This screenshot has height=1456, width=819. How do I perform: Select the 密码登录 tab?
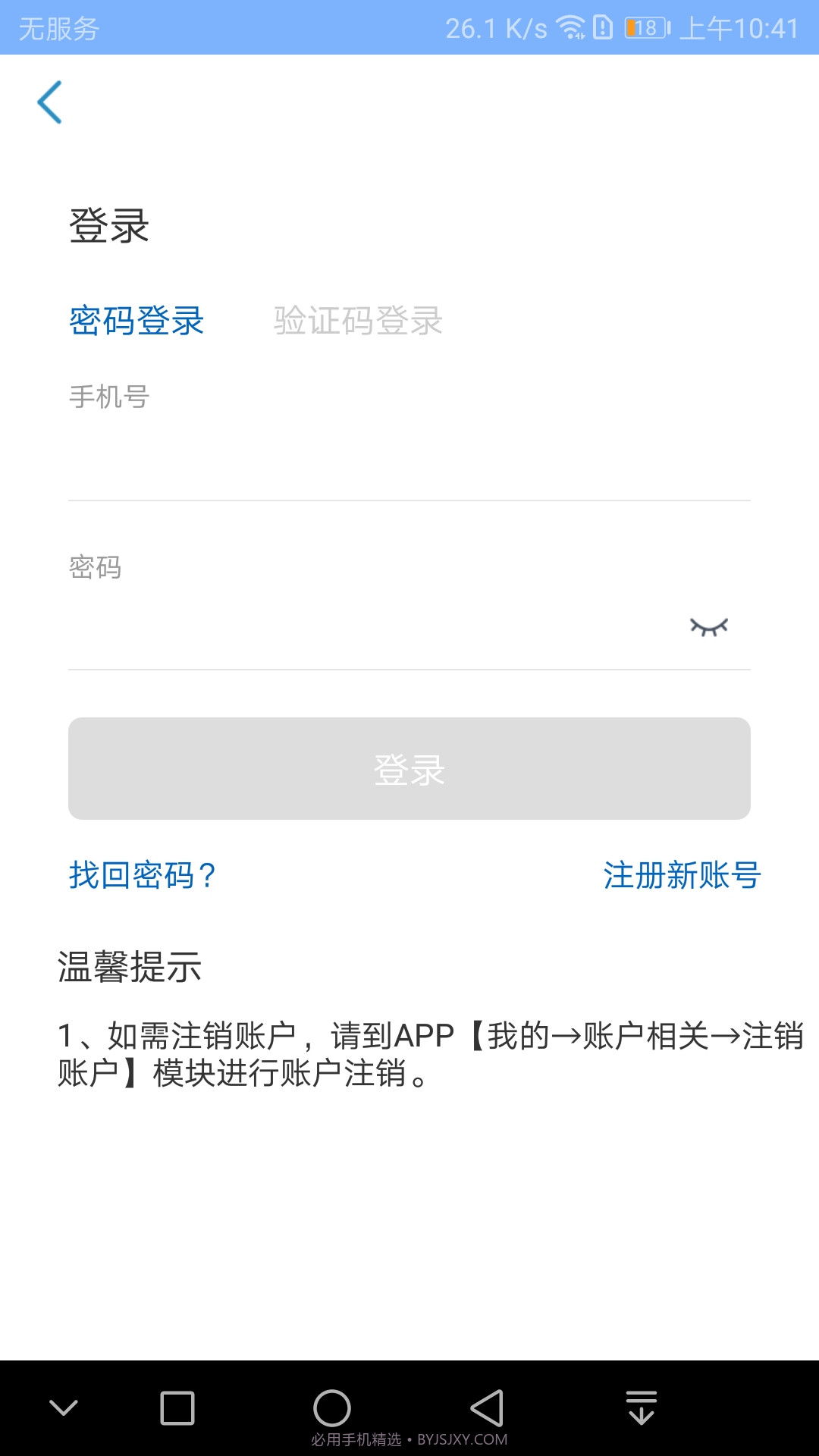tap(136, 322)
